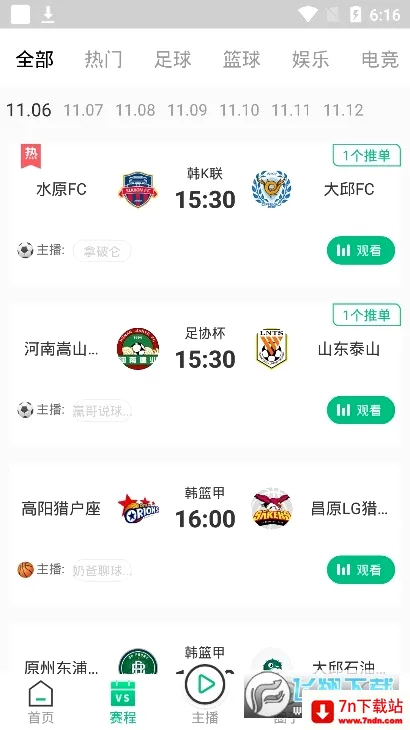The height and width of the screenshot is (730, 410).
Task: Open streamer chip 拿破仑
Action: tap(102, 251)
